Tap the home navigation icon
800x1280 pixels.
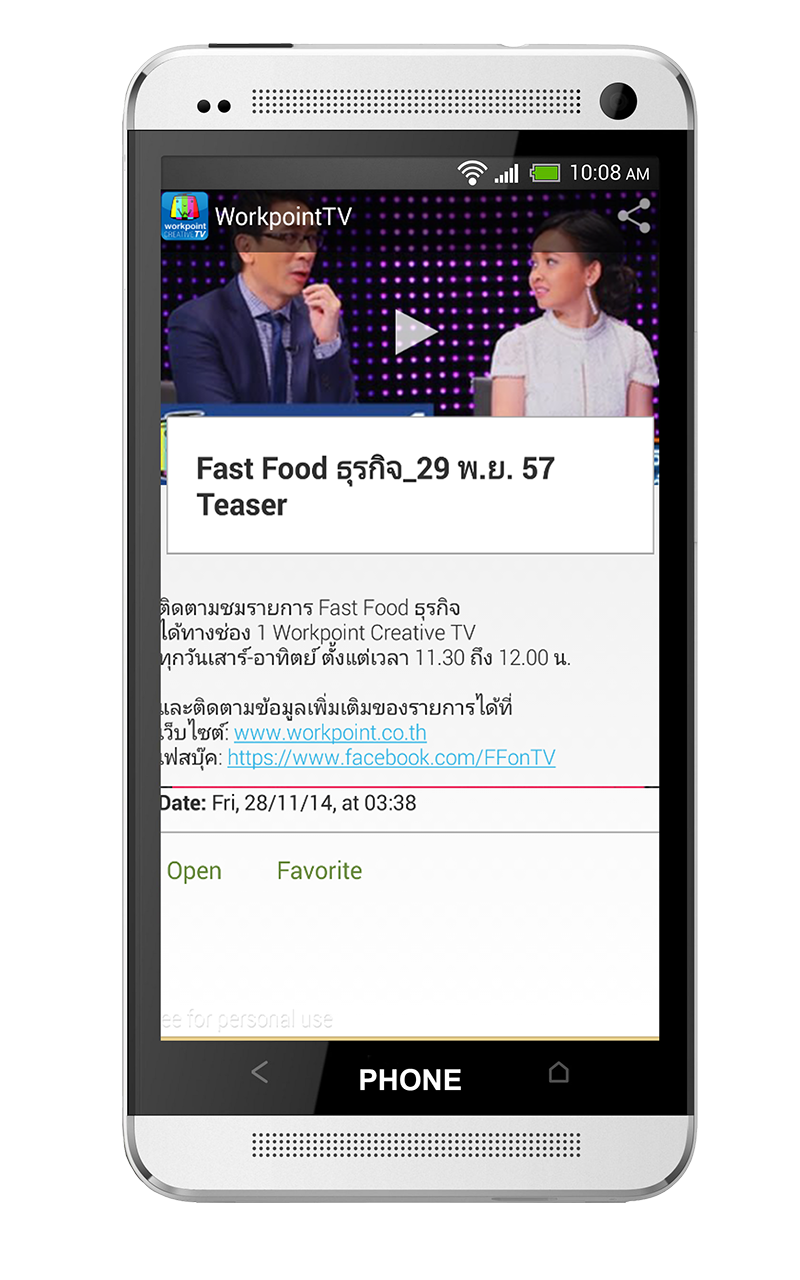pos(558,1072)
